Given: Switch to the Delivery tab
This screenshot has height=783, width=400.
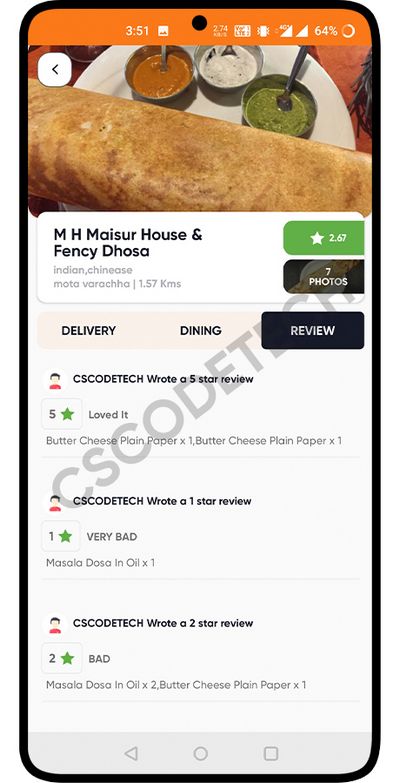Looking at the screenshot, I should [x=88, y=331].
